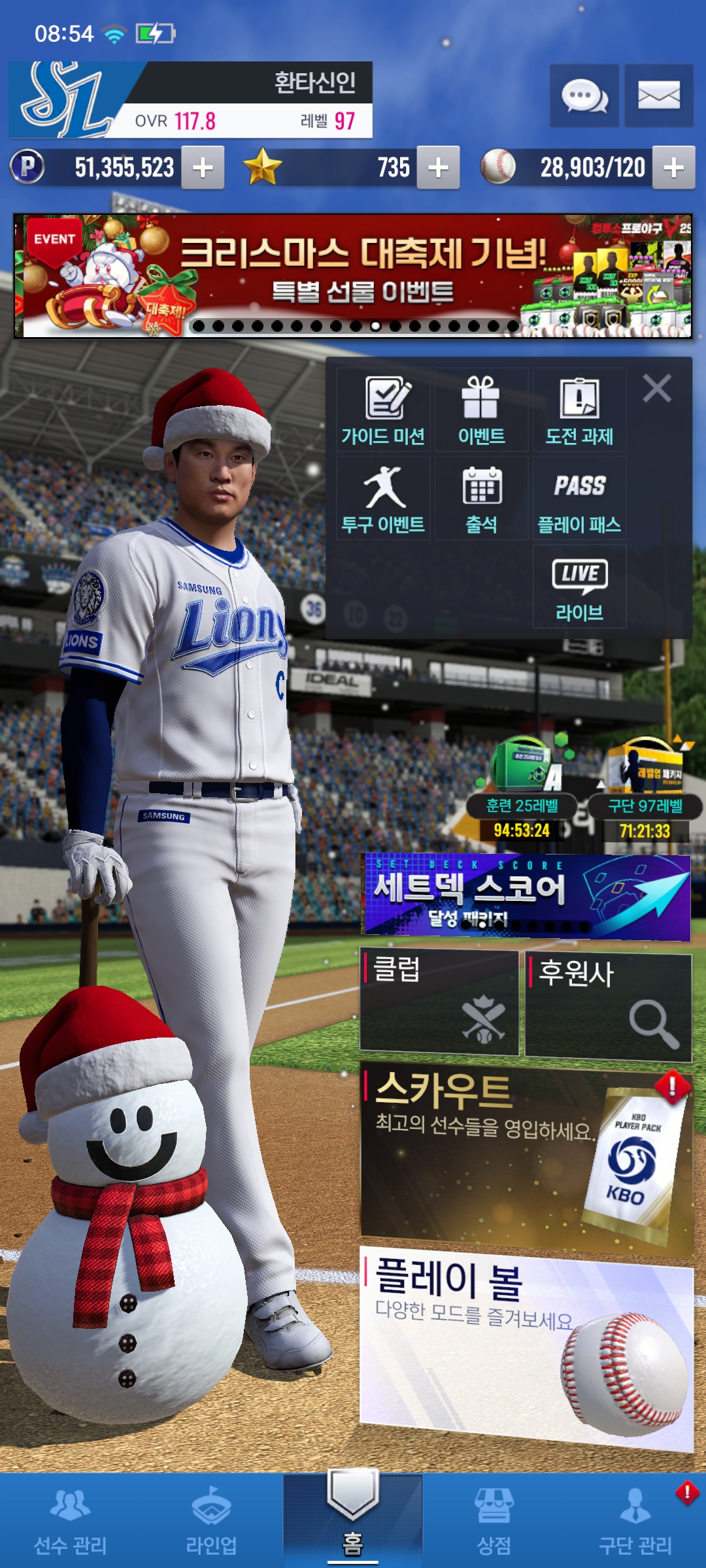Switch to the 상점 tab
Screen dimensions: 706x1568
pos(494,1521)
